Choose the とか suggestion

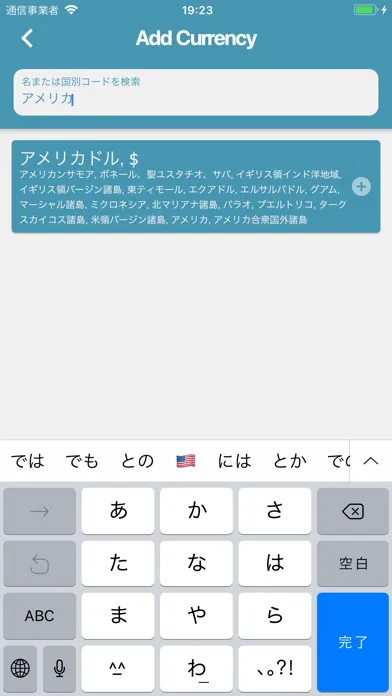click(x=289, y=461)
